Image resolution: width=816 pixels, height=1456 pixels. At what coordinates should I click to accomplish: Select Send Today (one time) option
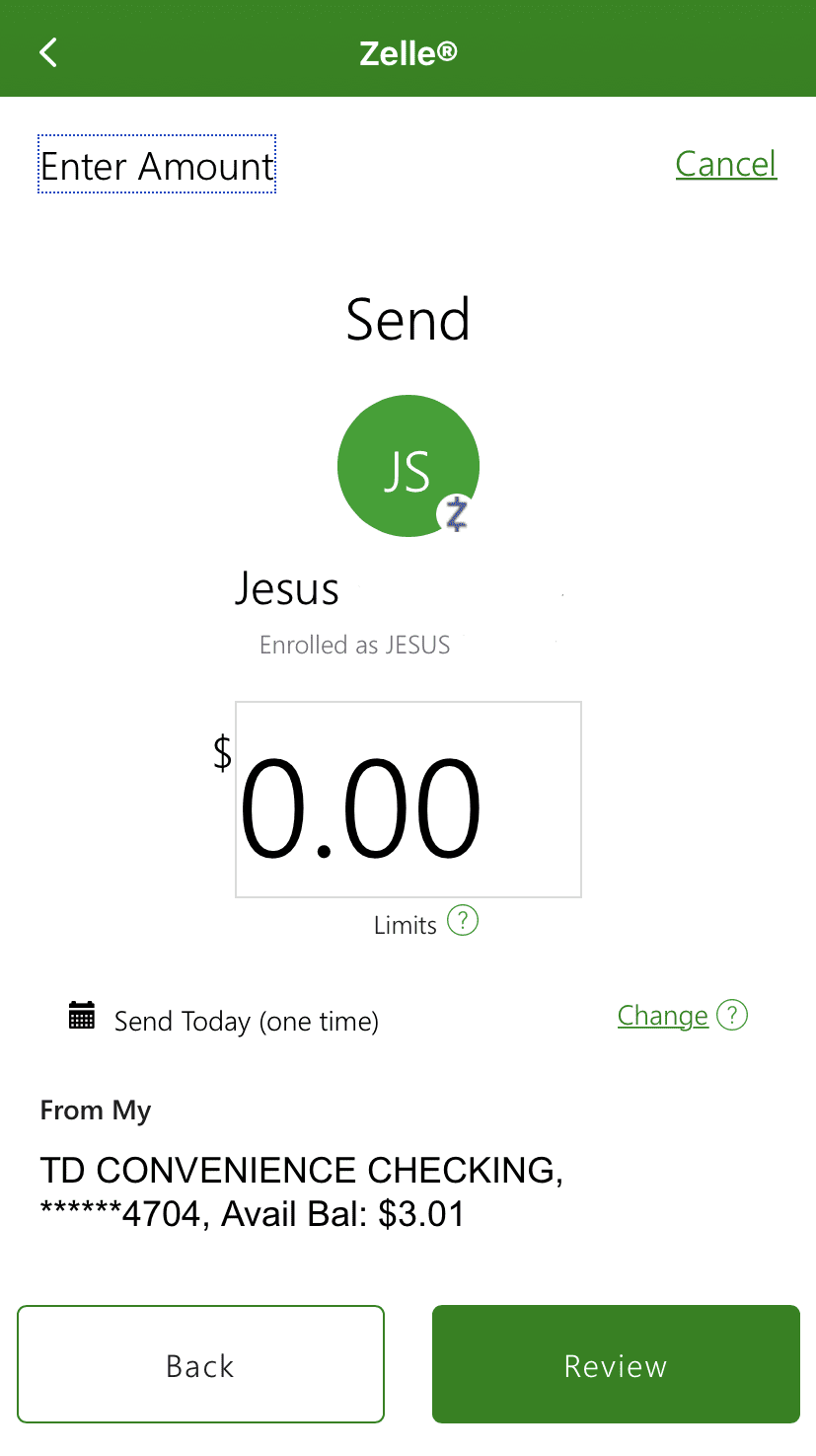(x=247, y=1021)
